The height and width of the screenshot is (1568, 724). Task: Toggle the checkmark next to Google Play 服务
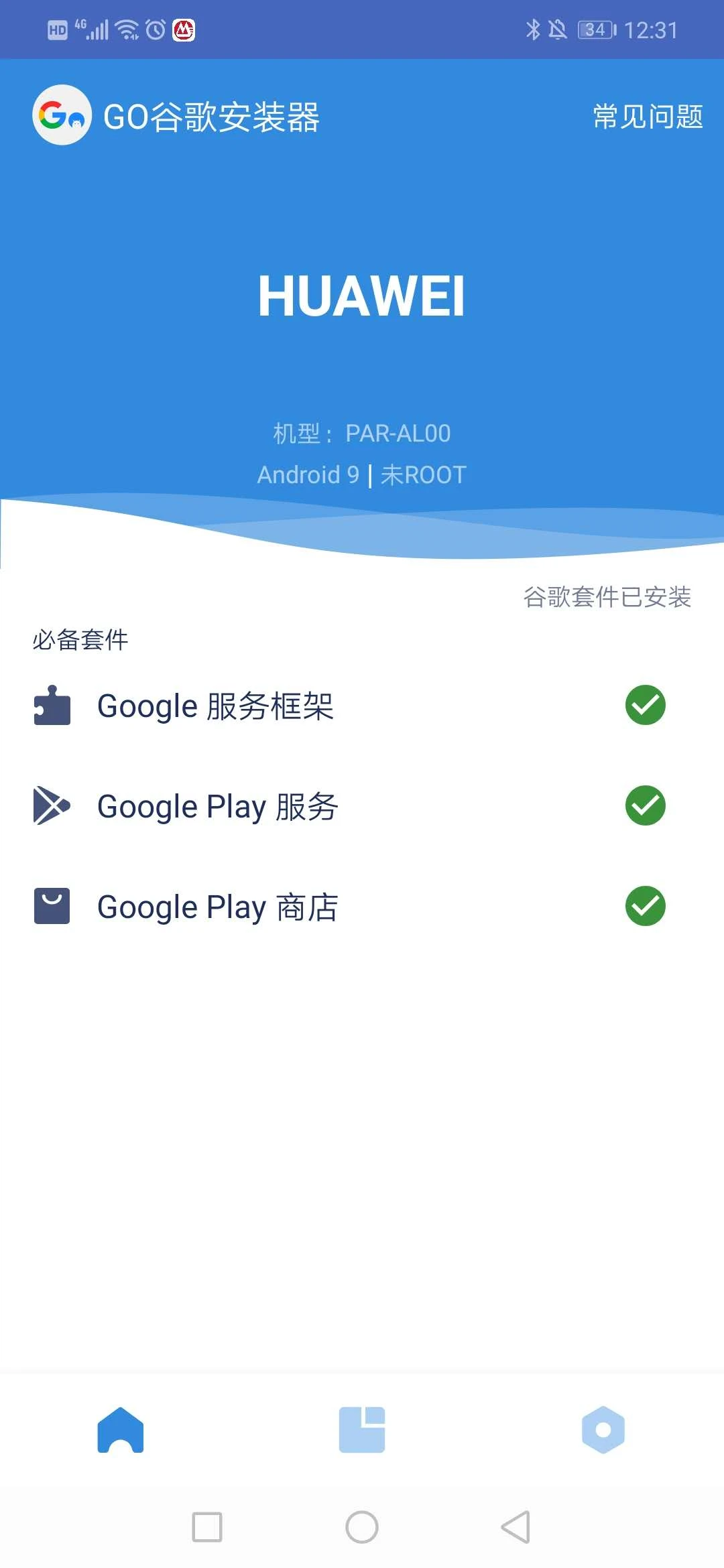[644, 806]
